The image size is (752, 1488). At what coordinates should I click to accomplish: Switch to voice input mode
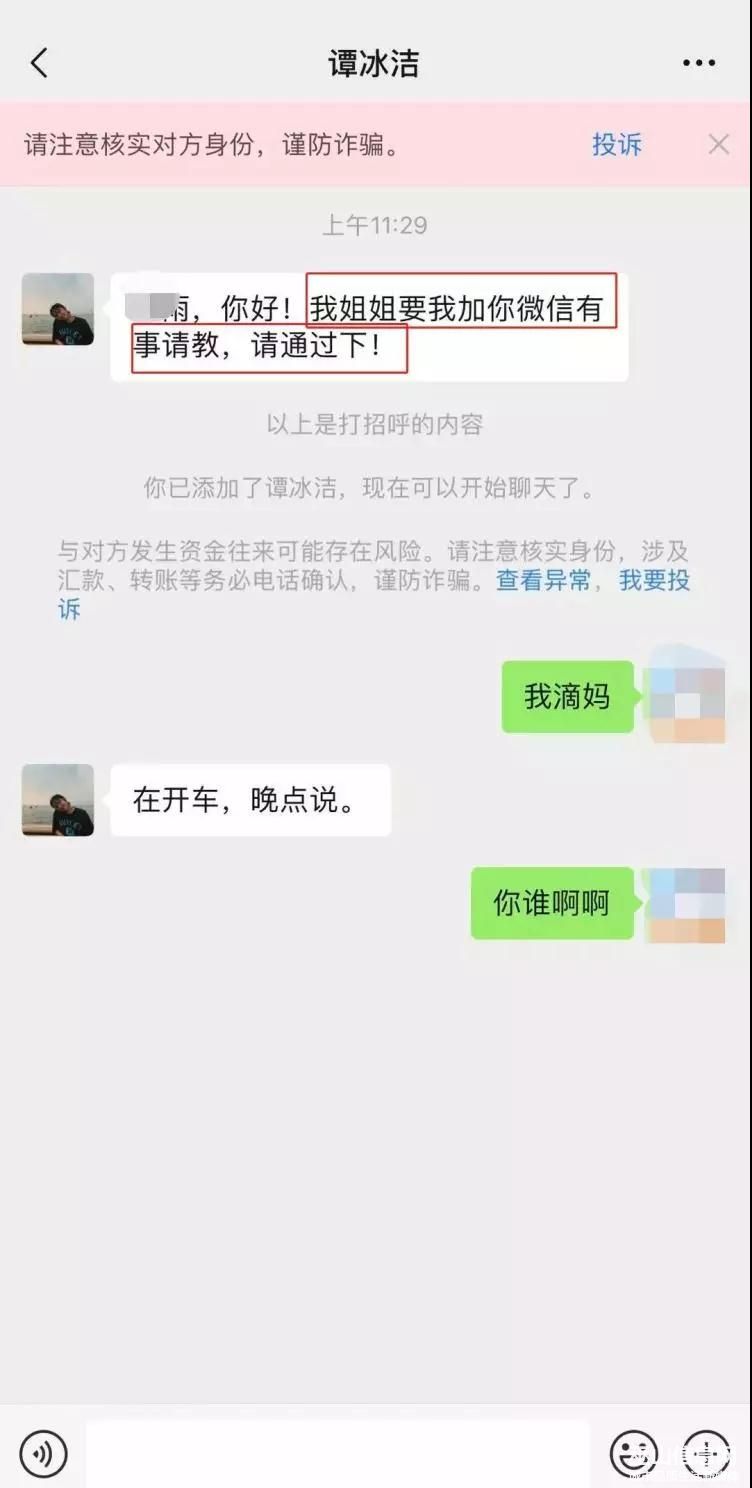pos(43,1453)
